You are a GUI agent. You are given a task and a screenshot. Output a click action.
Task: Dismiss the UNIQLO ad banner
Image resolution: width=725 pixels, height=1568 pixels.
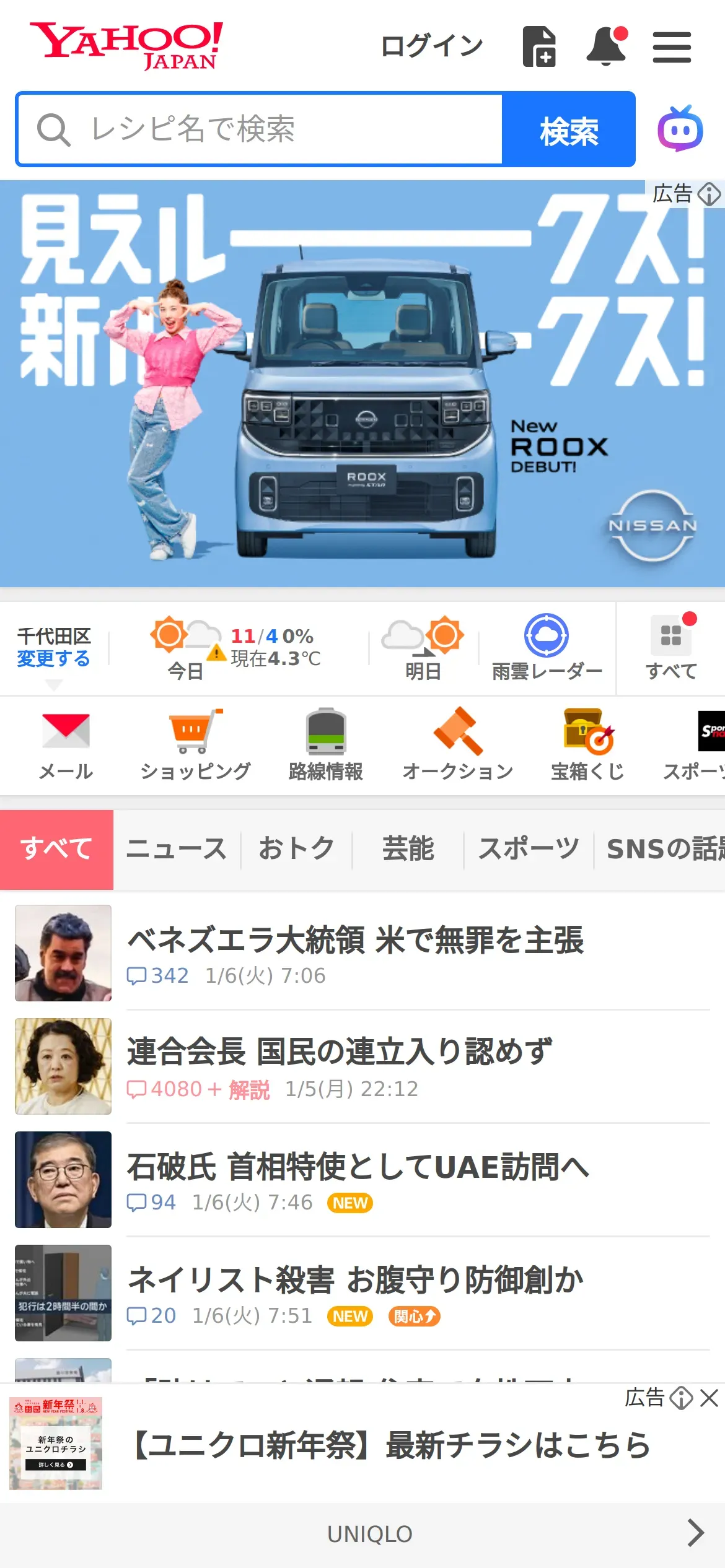click(x=709, y=1398)
